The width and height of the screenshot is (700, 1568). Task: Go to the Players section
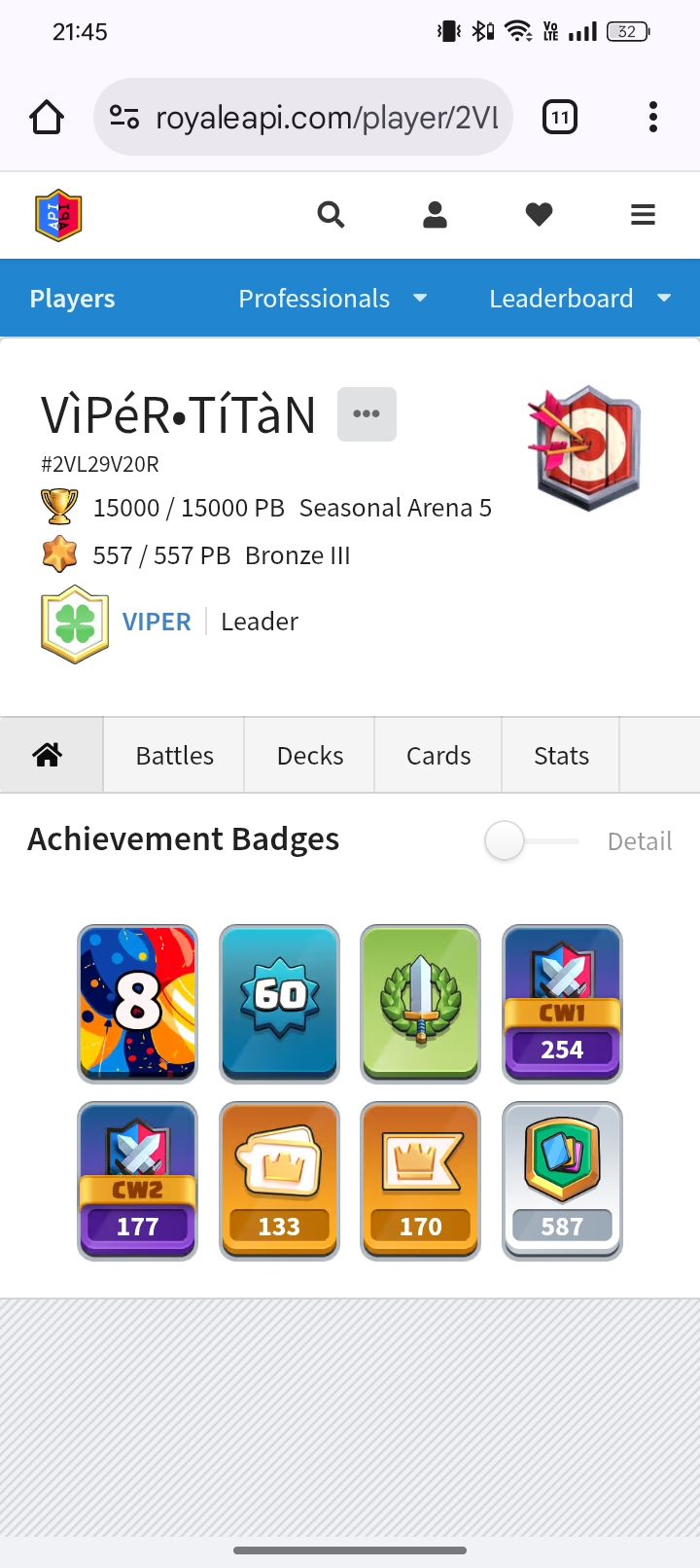tap(72, 299)
